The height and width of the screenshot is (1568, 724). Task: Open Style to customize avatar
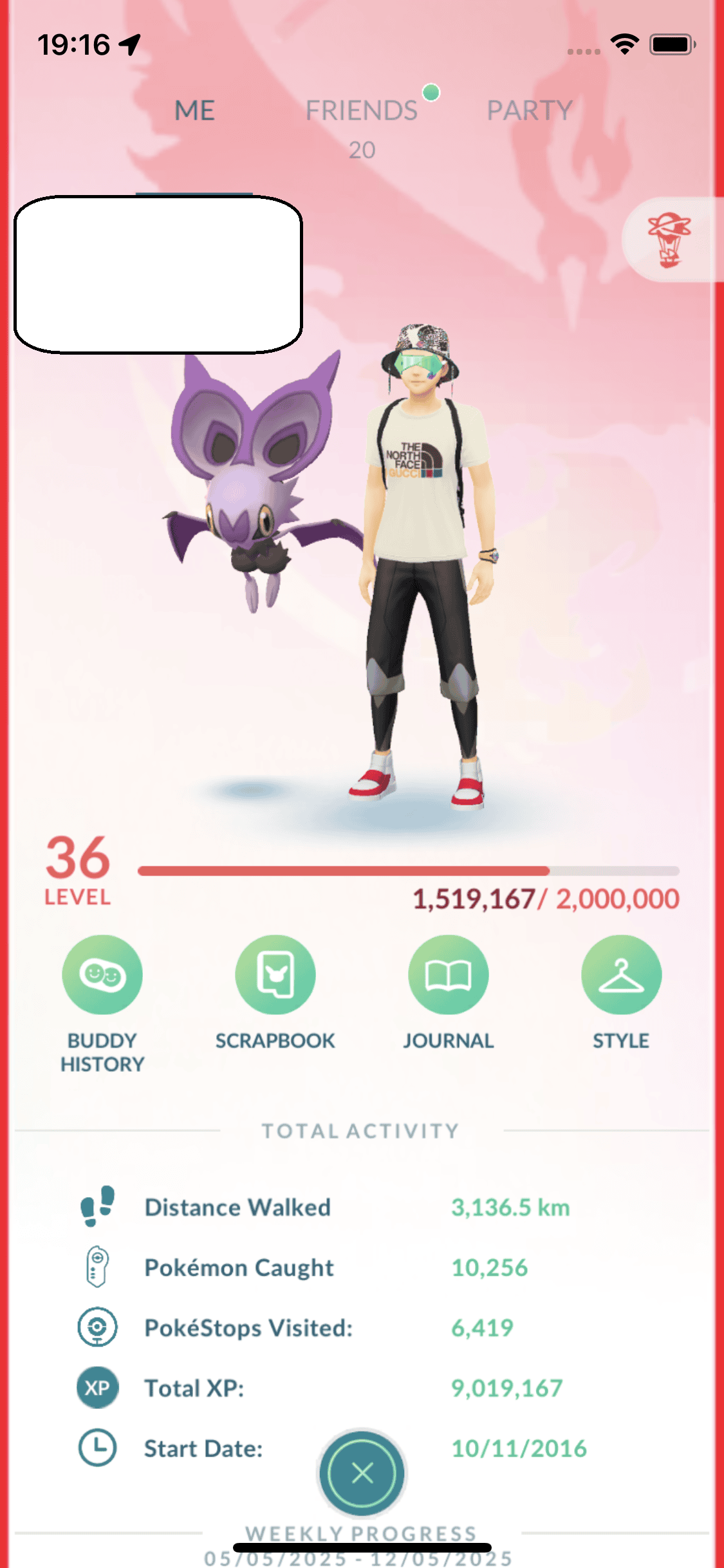click(x=621, y=975)
